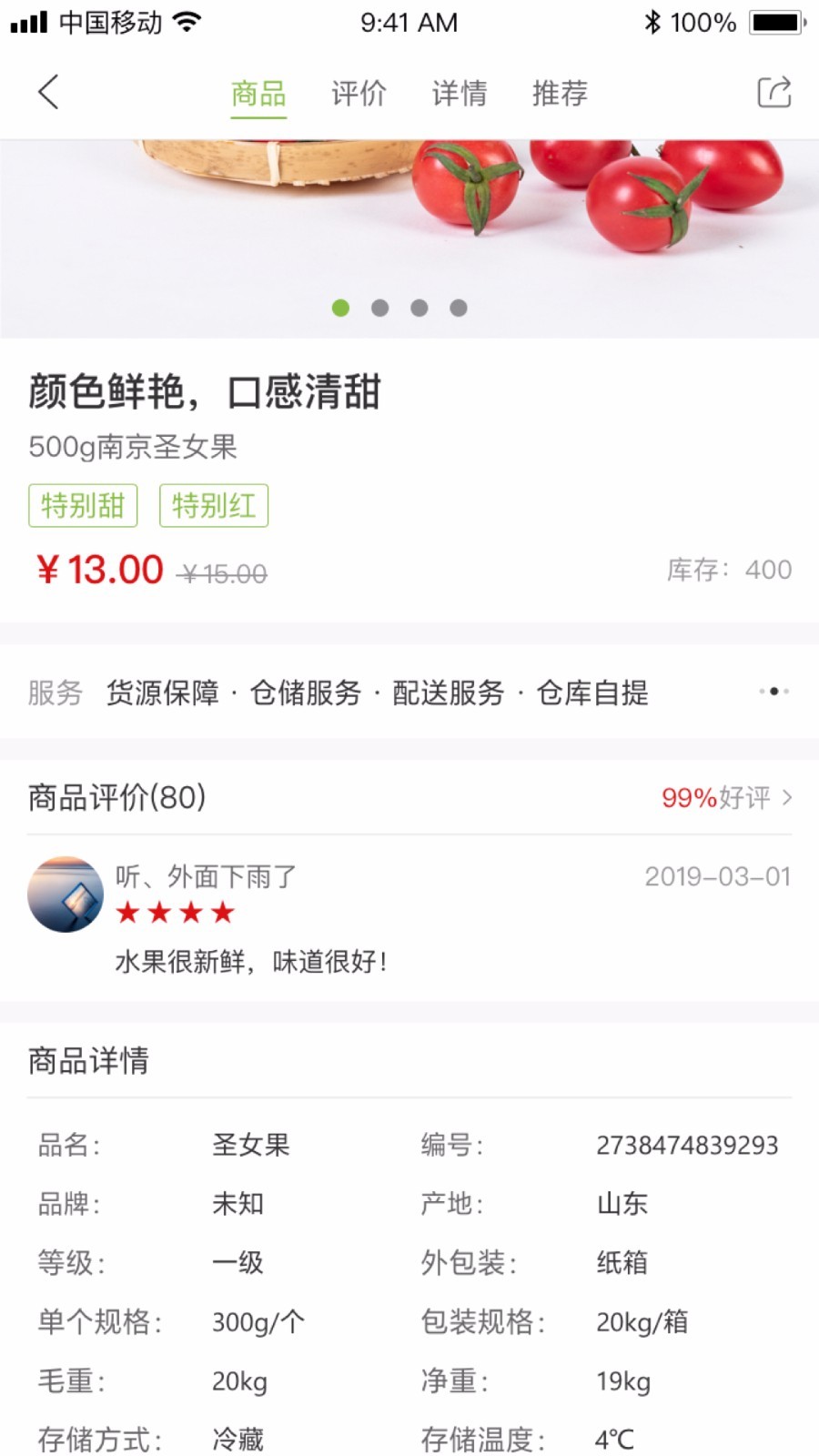
Task: Open the review by 听、外面下雨了
Action: [409, 917]
